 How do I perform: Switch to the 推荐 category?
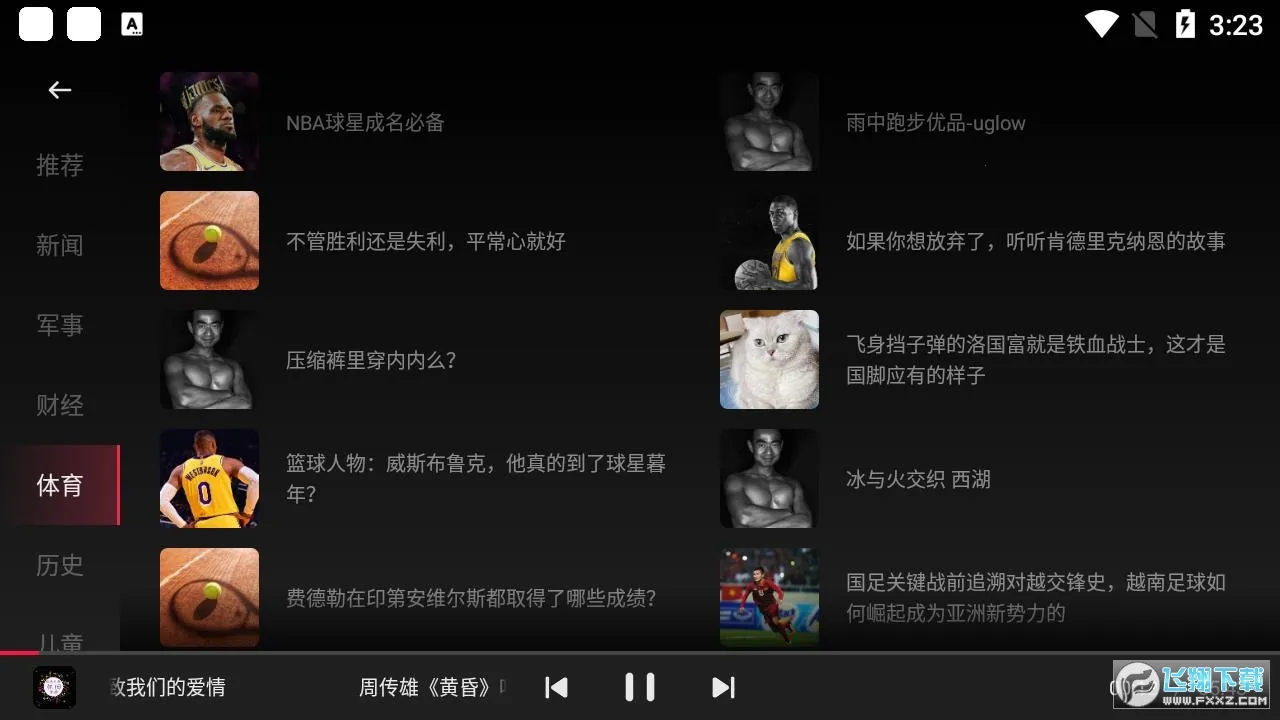click(x=60, y=165)
